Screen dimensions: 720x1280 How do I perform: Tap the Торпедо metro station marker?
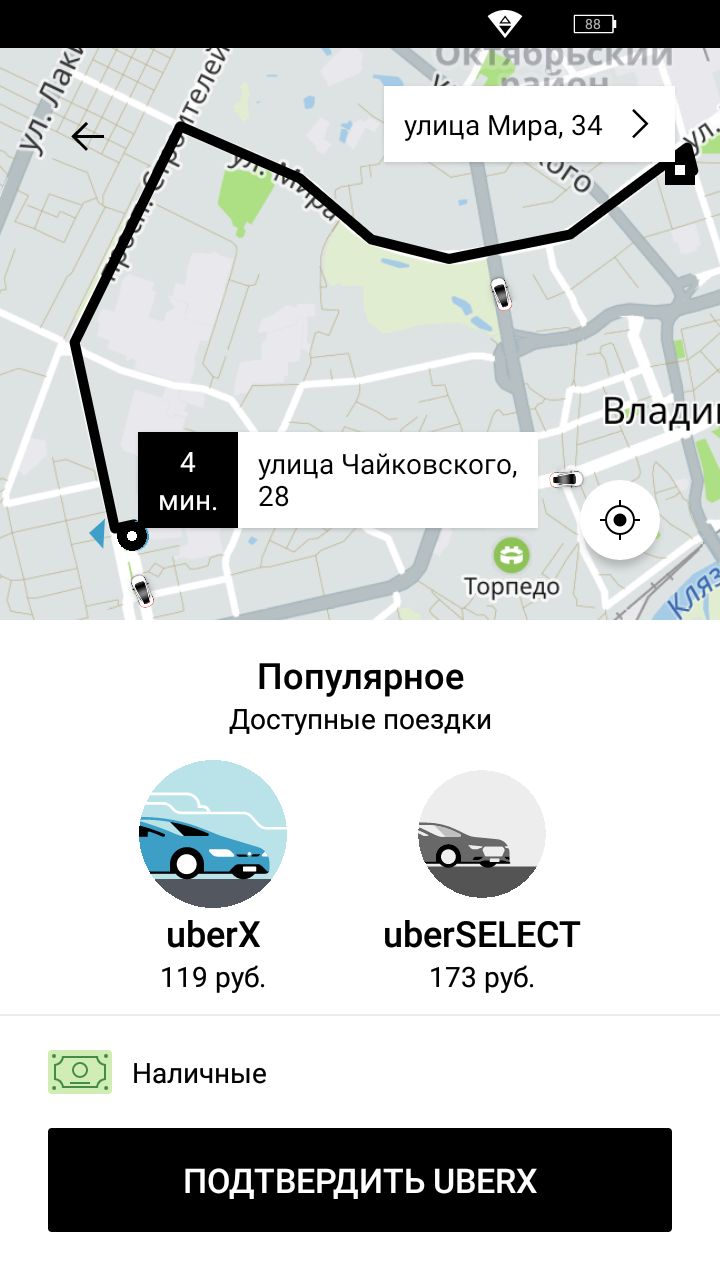[511, 551]
